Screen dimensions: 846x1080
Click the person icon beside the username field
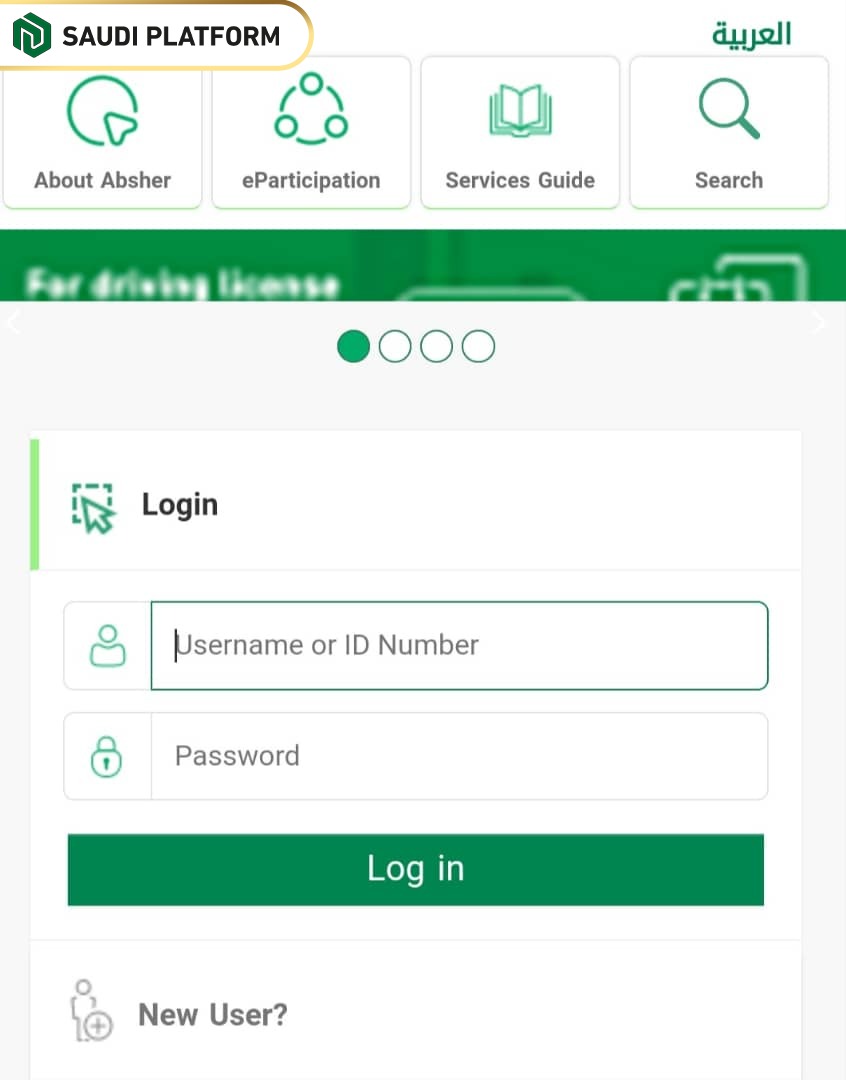(107, 645)
